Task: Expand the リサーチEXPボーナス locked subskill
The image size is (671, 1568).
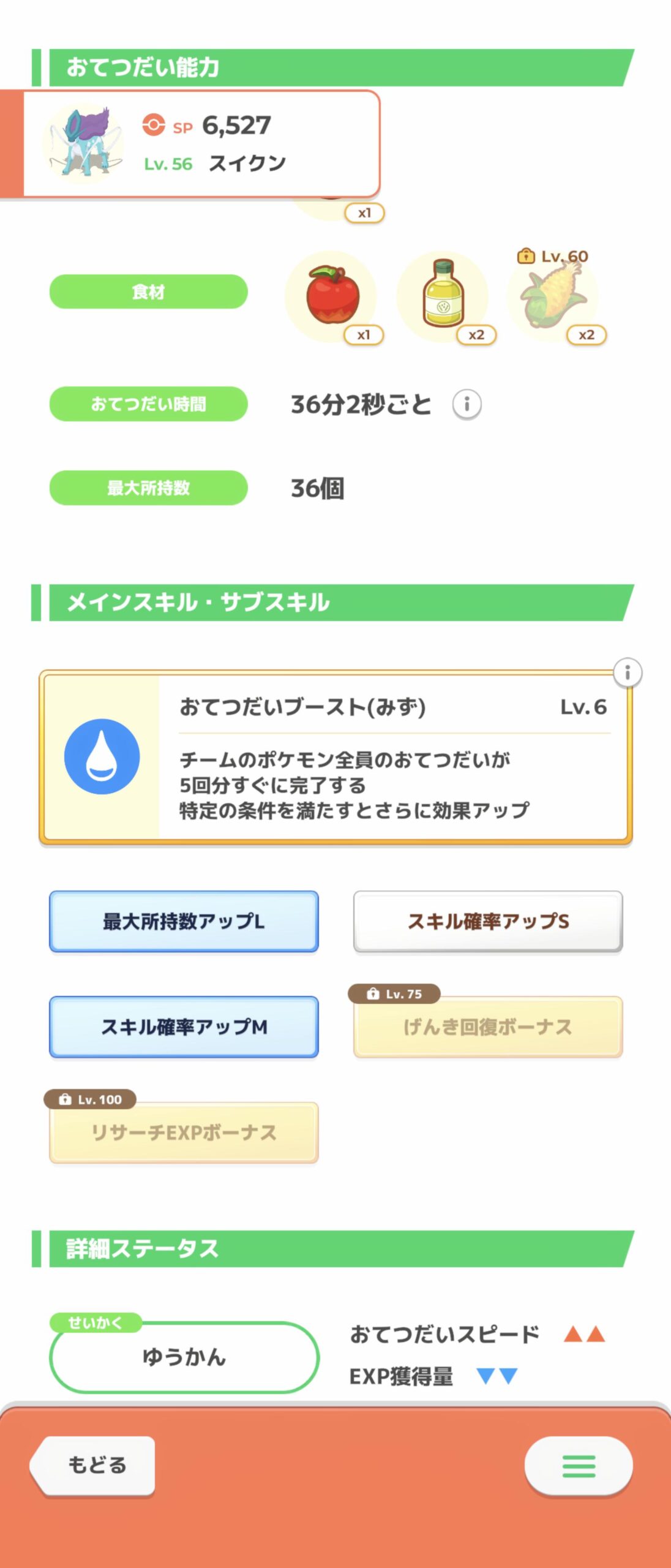Action: [x=183, y=1132]
